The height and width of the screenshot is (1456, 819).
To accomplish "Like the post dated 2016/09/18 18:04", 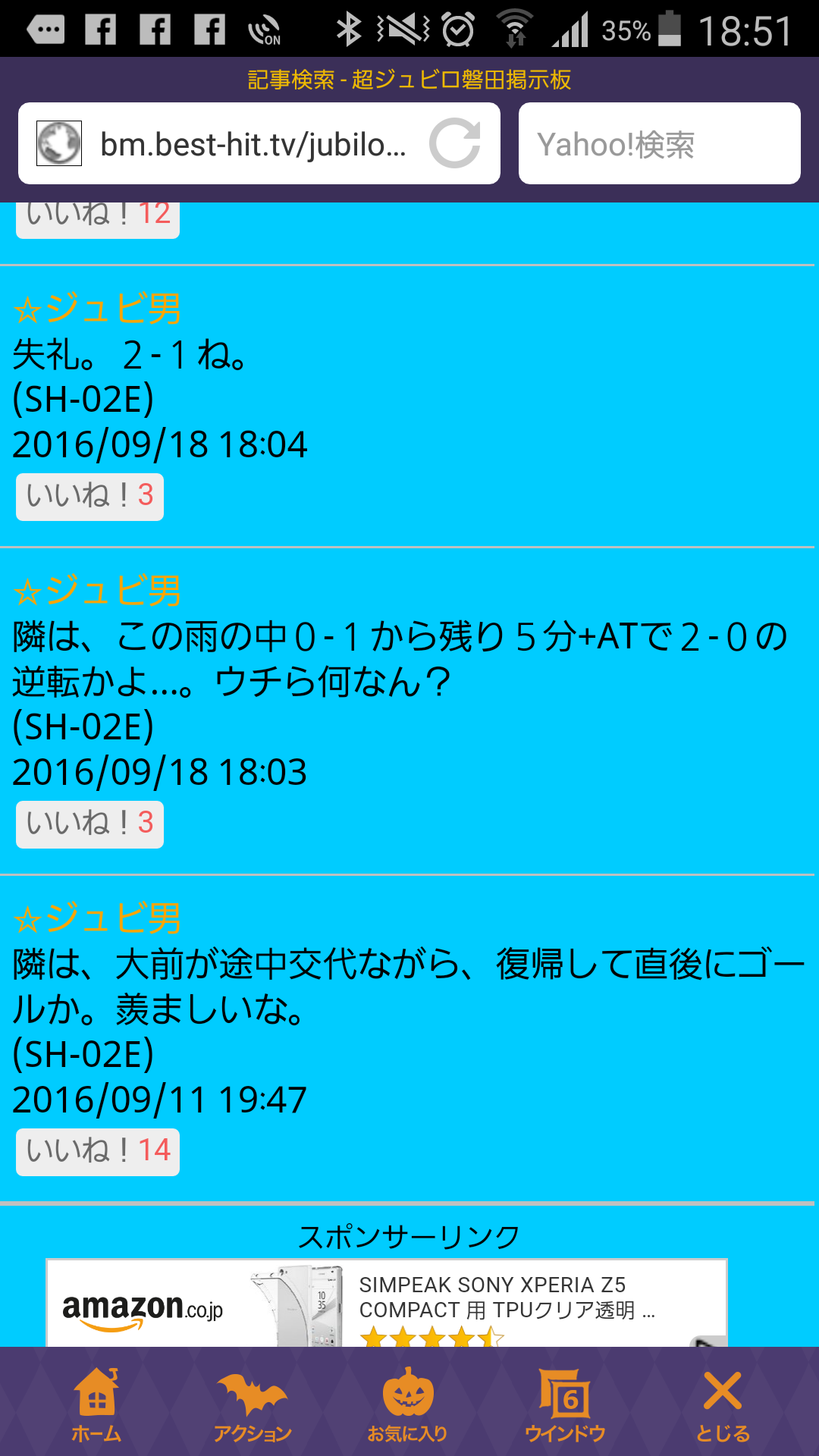I will [x=90, y=497].
